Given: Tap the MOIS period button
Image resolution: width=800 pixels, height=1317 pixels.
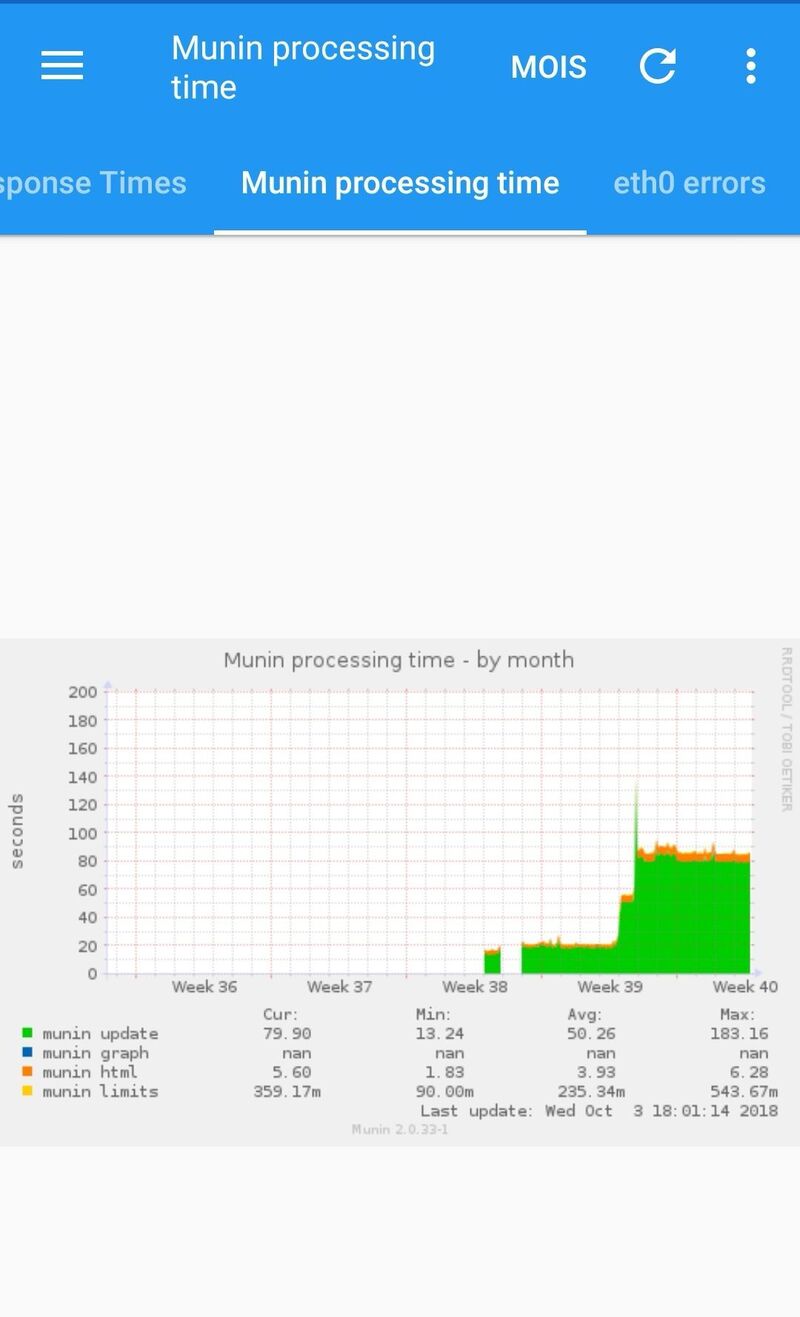Looking at the screenshot, I should click(x=548, y=67).
